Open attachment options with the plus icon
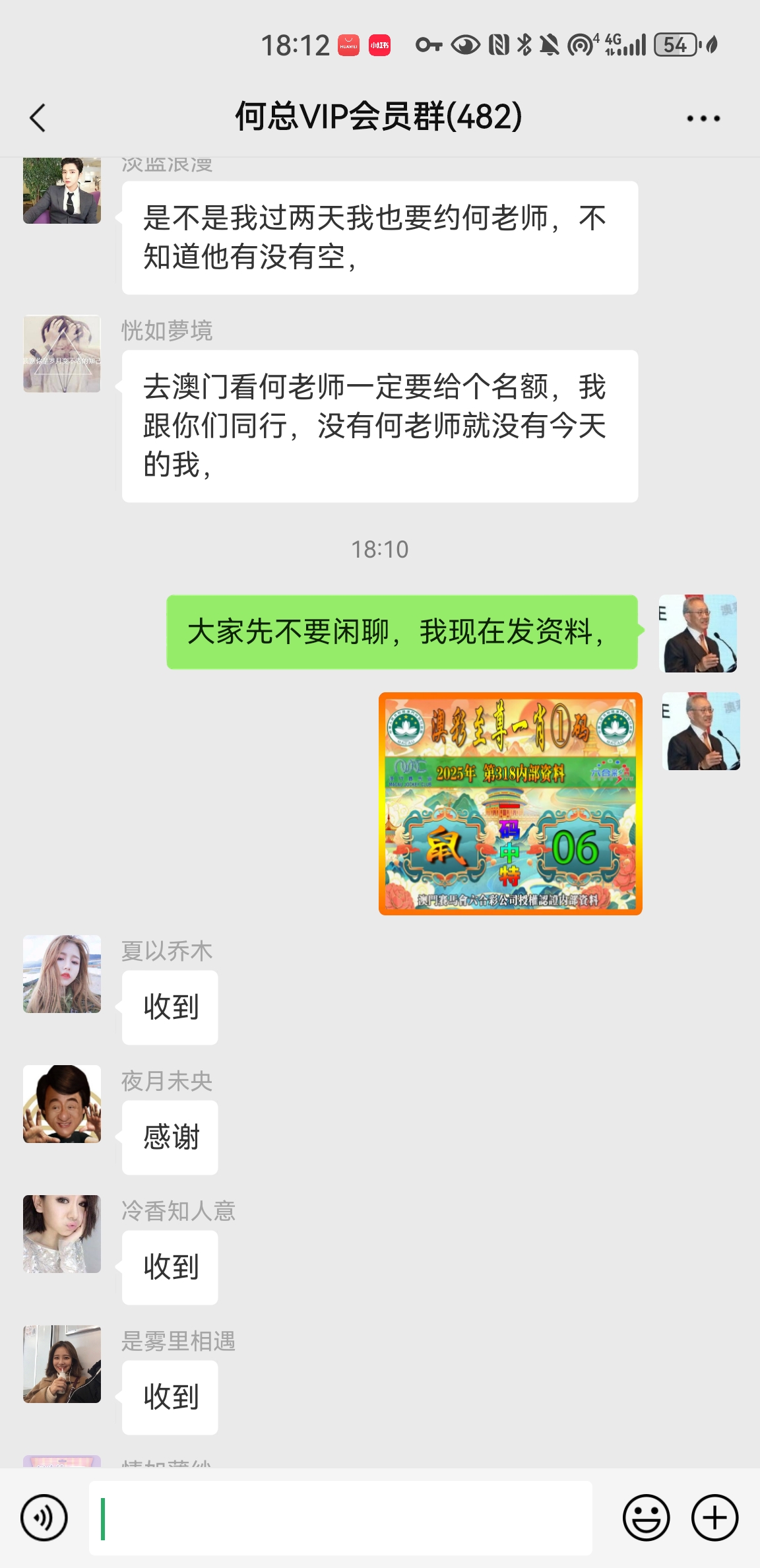 point(714,1517)
